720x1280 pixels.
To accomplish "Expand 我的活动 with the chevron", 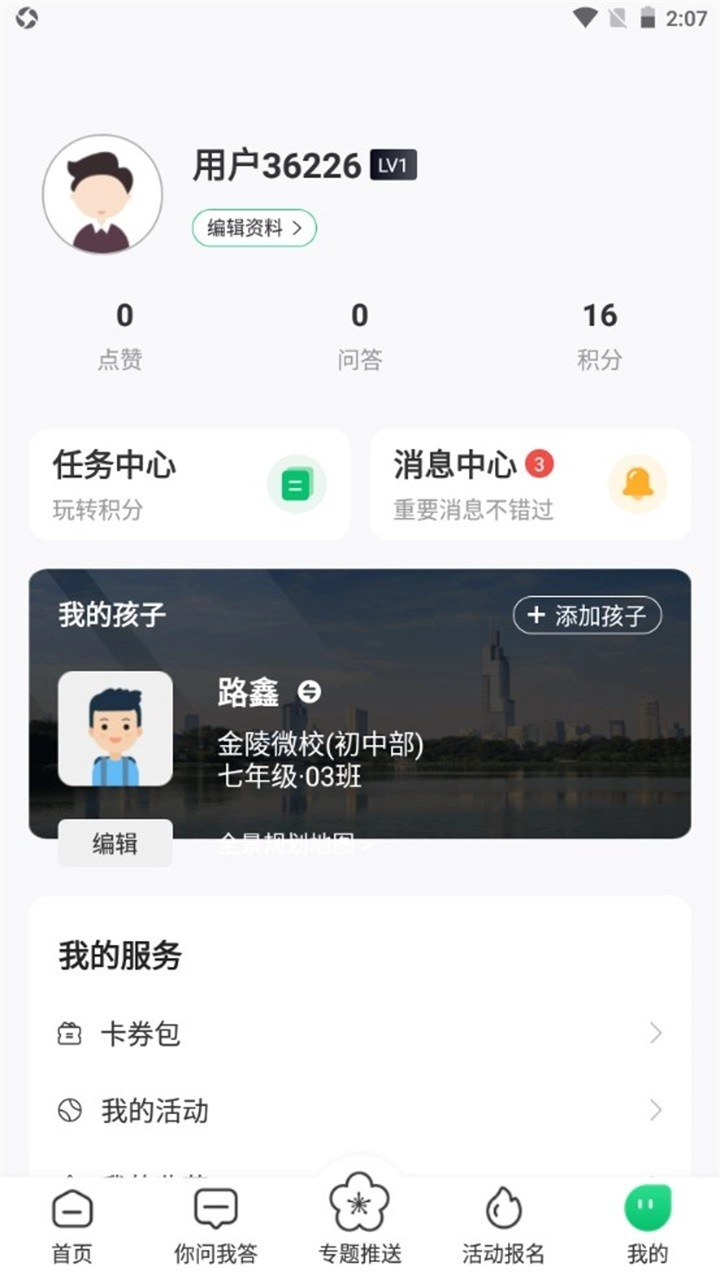I will click(655, 1110).
